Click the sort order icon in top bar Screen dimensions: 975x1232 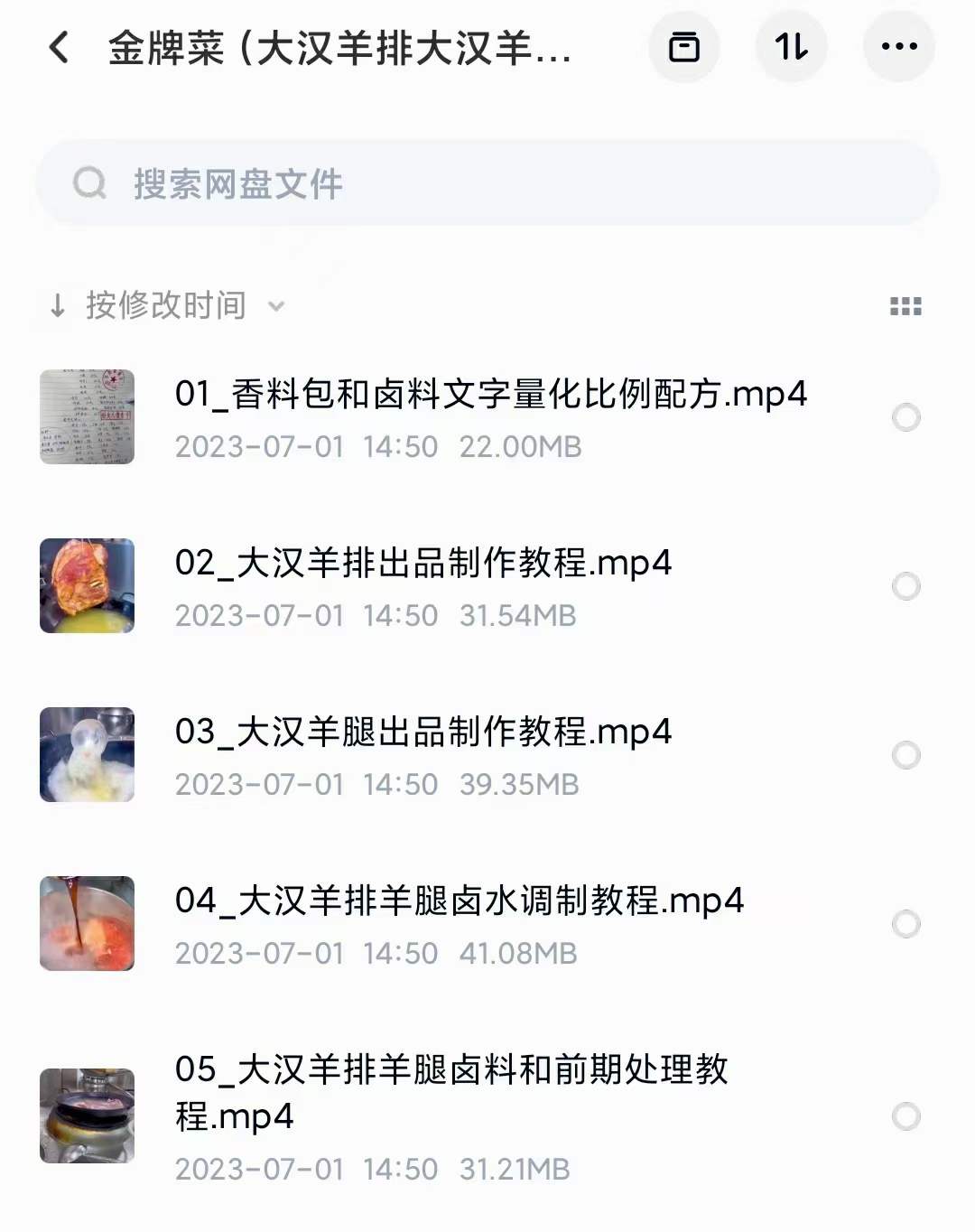[792, 47]
